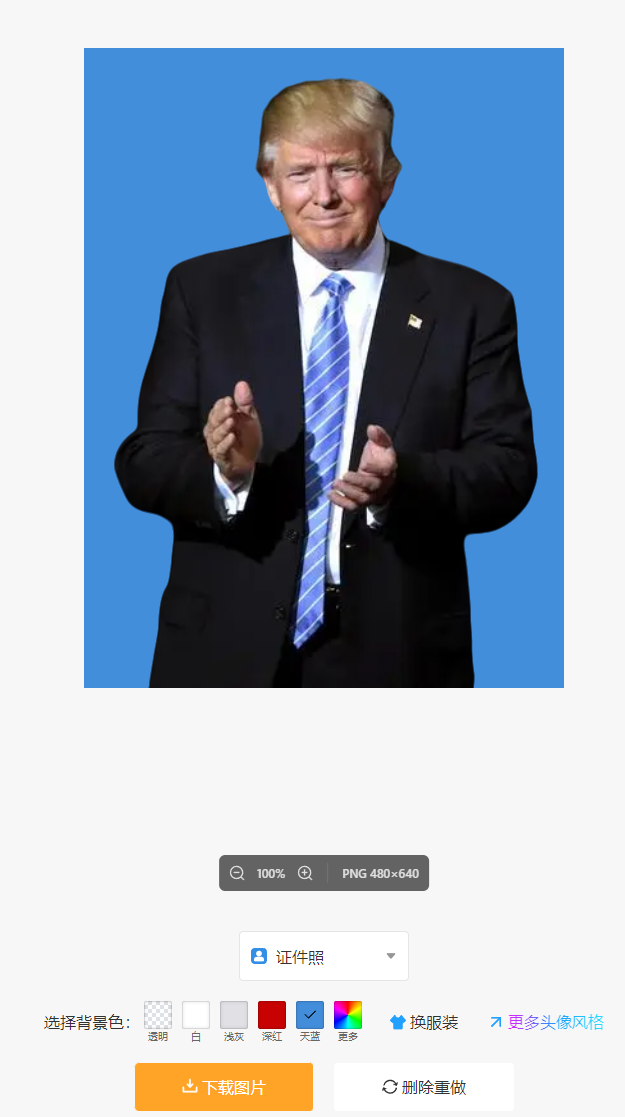
Task: Tap 换服装 to change outfit
Action: coord(424,1022)
